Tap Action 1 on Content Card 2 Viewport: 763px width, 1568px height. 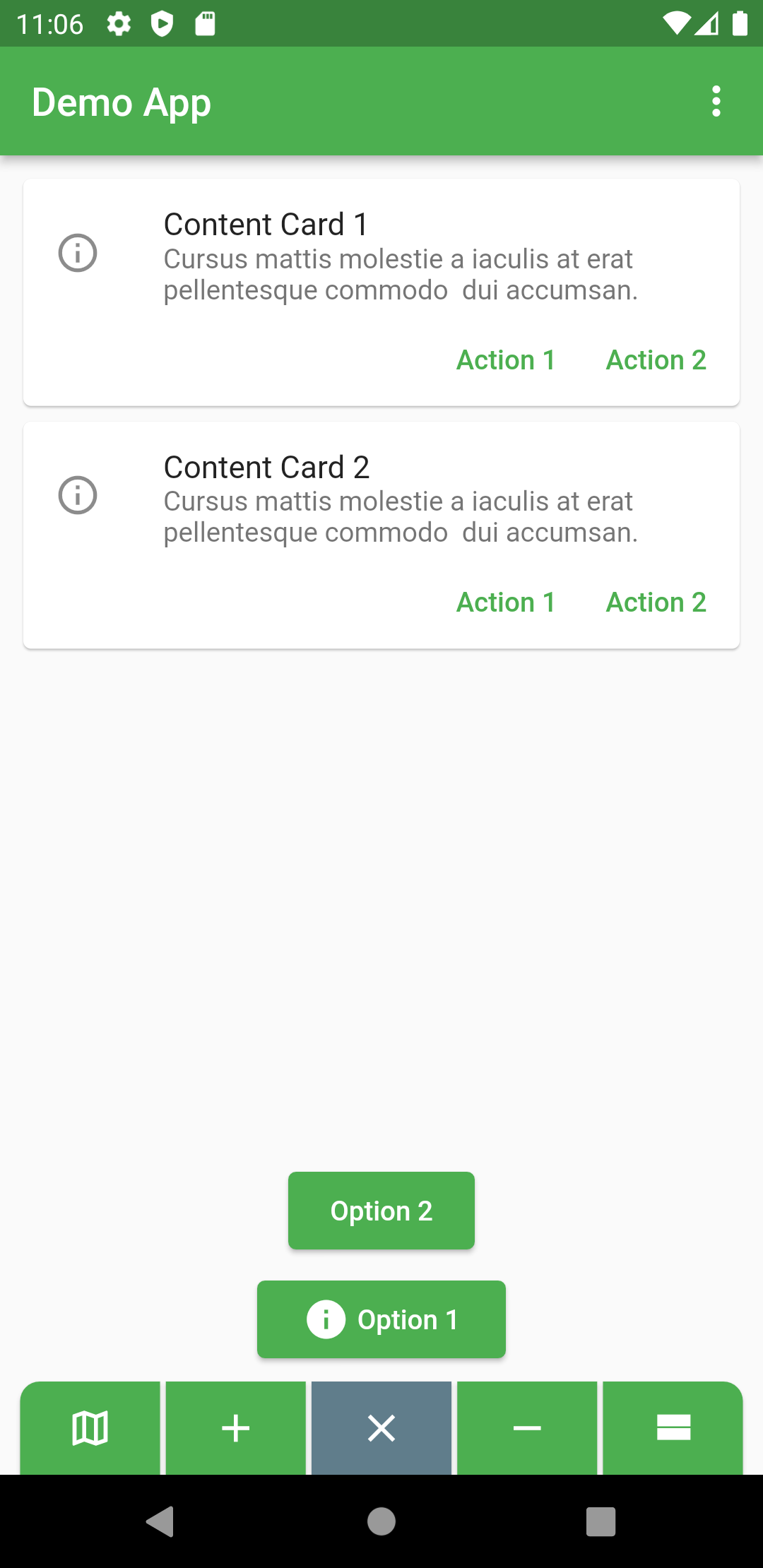pyautogui.click(x=506, y=602)
